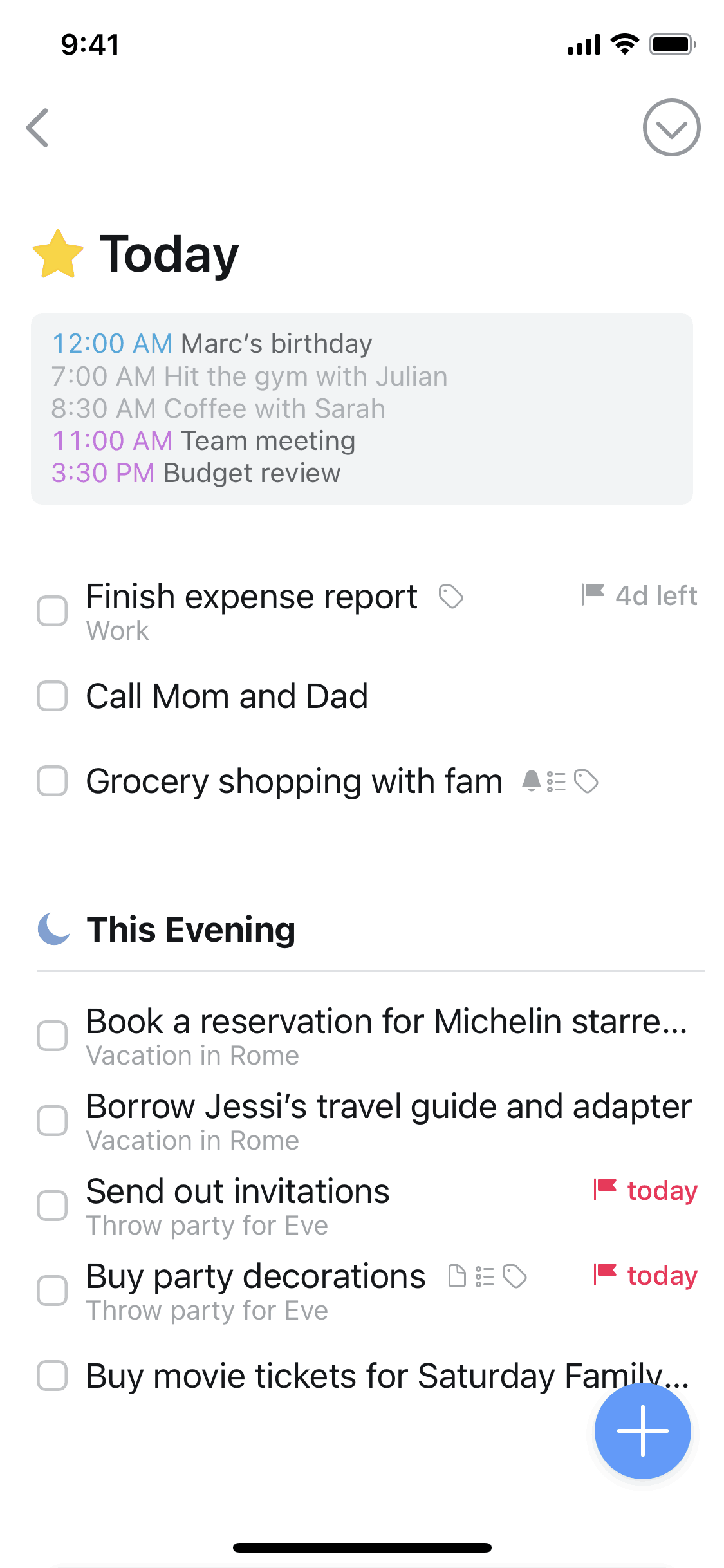The width and height of the screenshot is (724, 1568).
Task: Open Borrow Jessi's travel guide and adapter
Action: tap(389, 1107)
